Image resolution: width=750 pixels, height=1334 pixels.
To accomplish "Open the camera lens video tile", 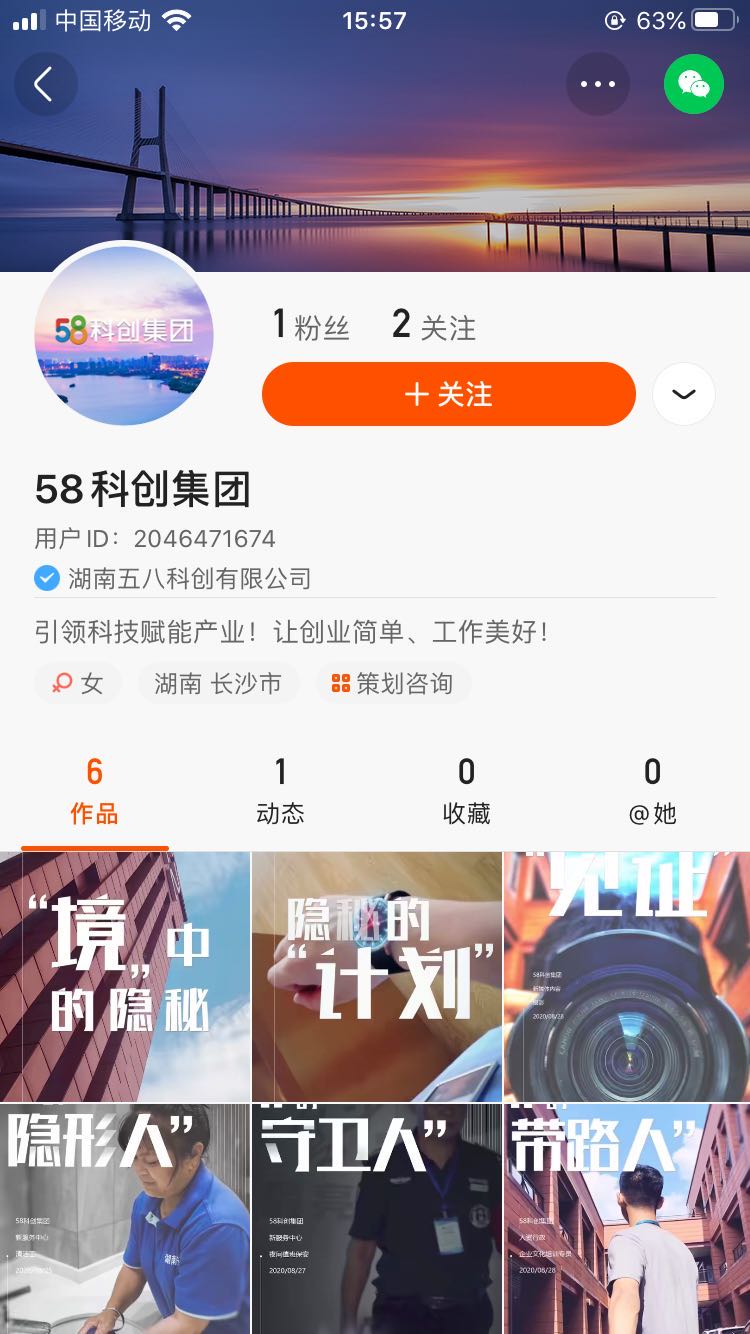I will [x=627, y=977].
